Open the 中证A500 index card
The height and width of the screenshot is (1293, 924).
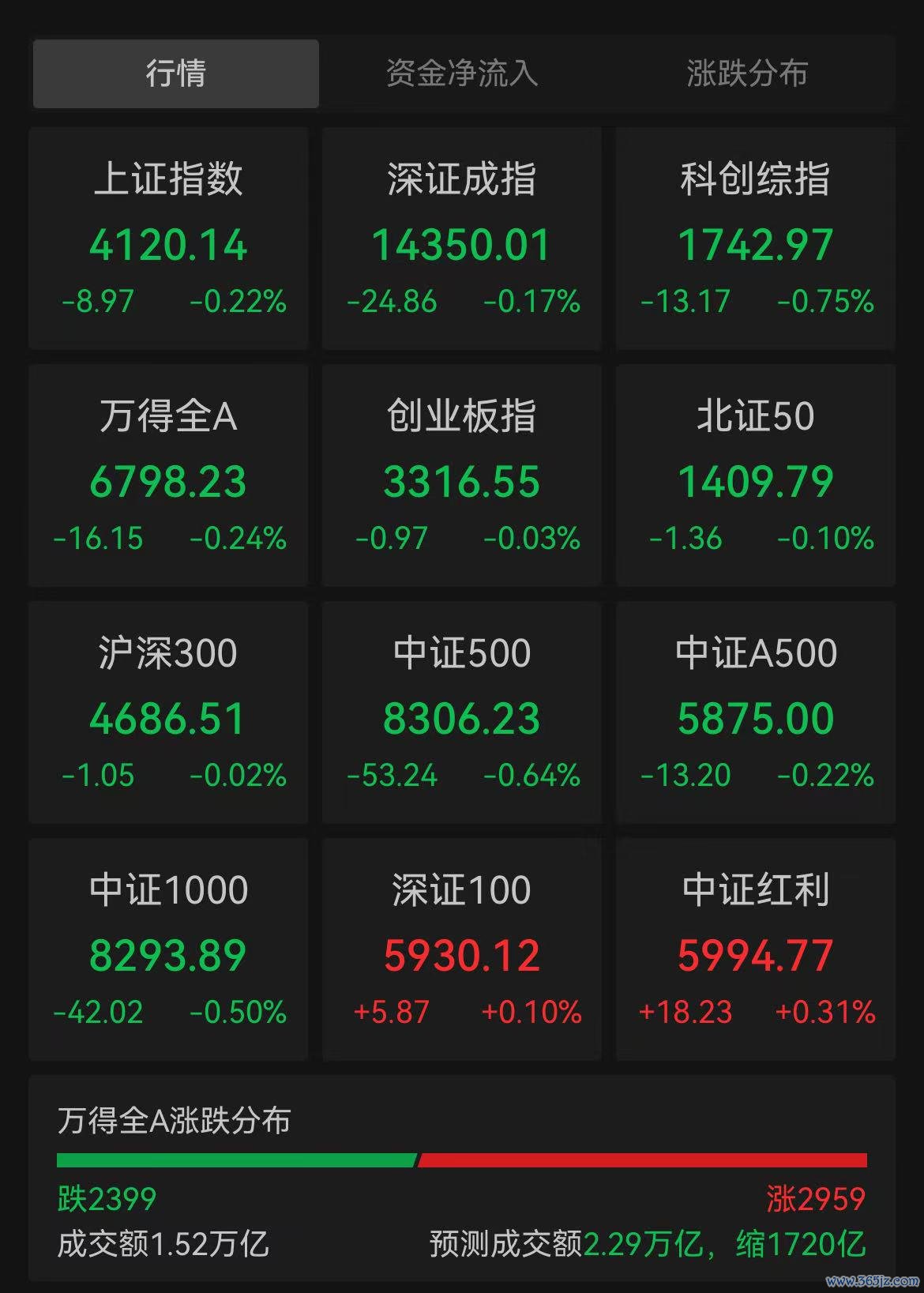756,712
